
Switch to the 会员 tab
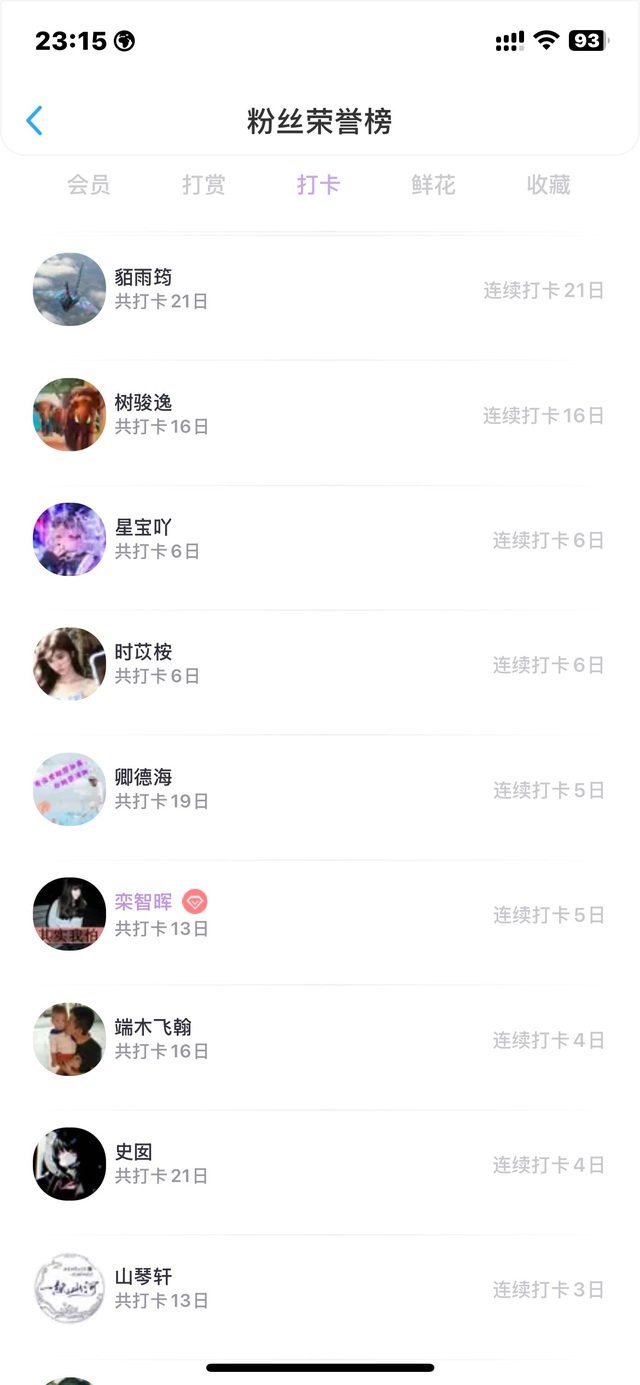(x=88, y=185)
